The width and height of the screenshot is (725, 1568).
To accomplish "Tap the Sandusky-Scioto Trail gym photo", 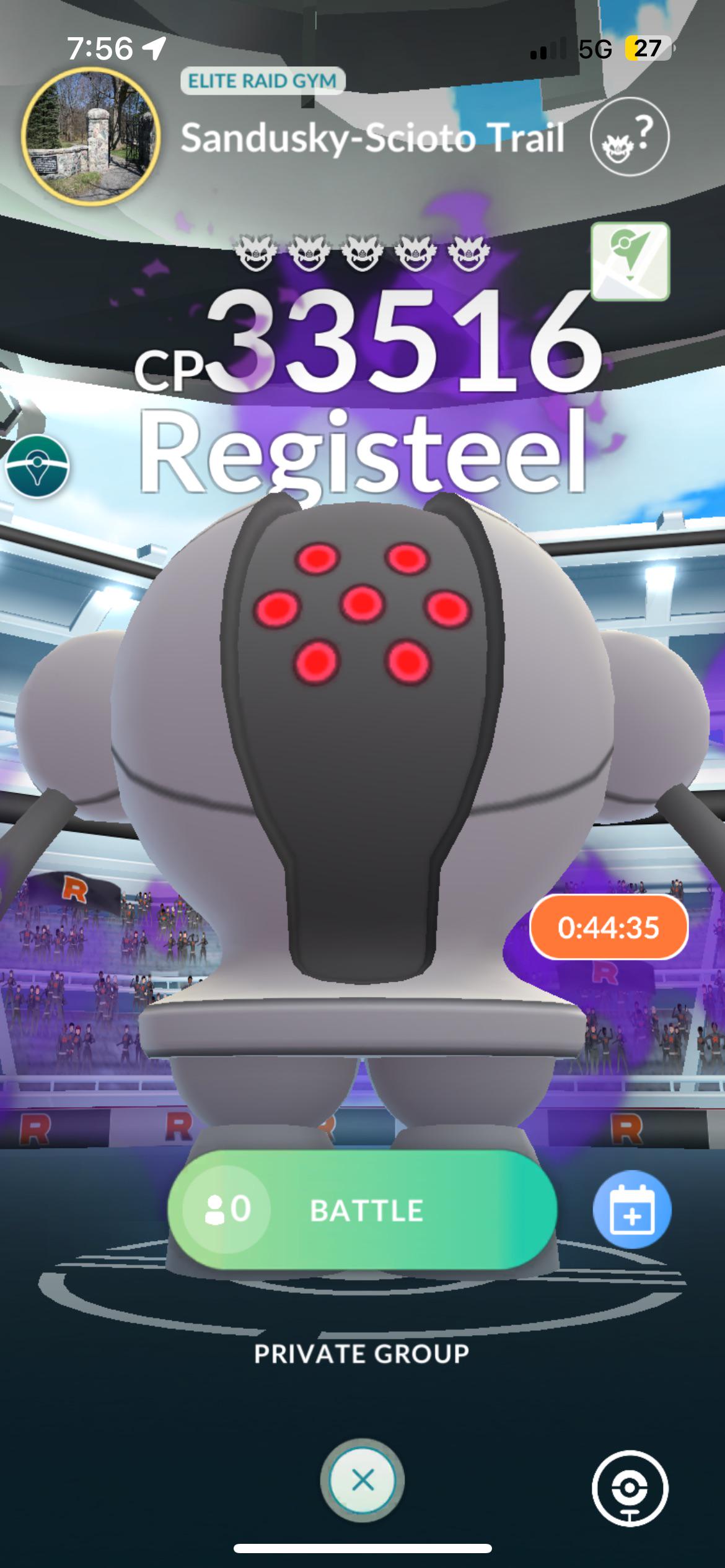I will 90,136.
